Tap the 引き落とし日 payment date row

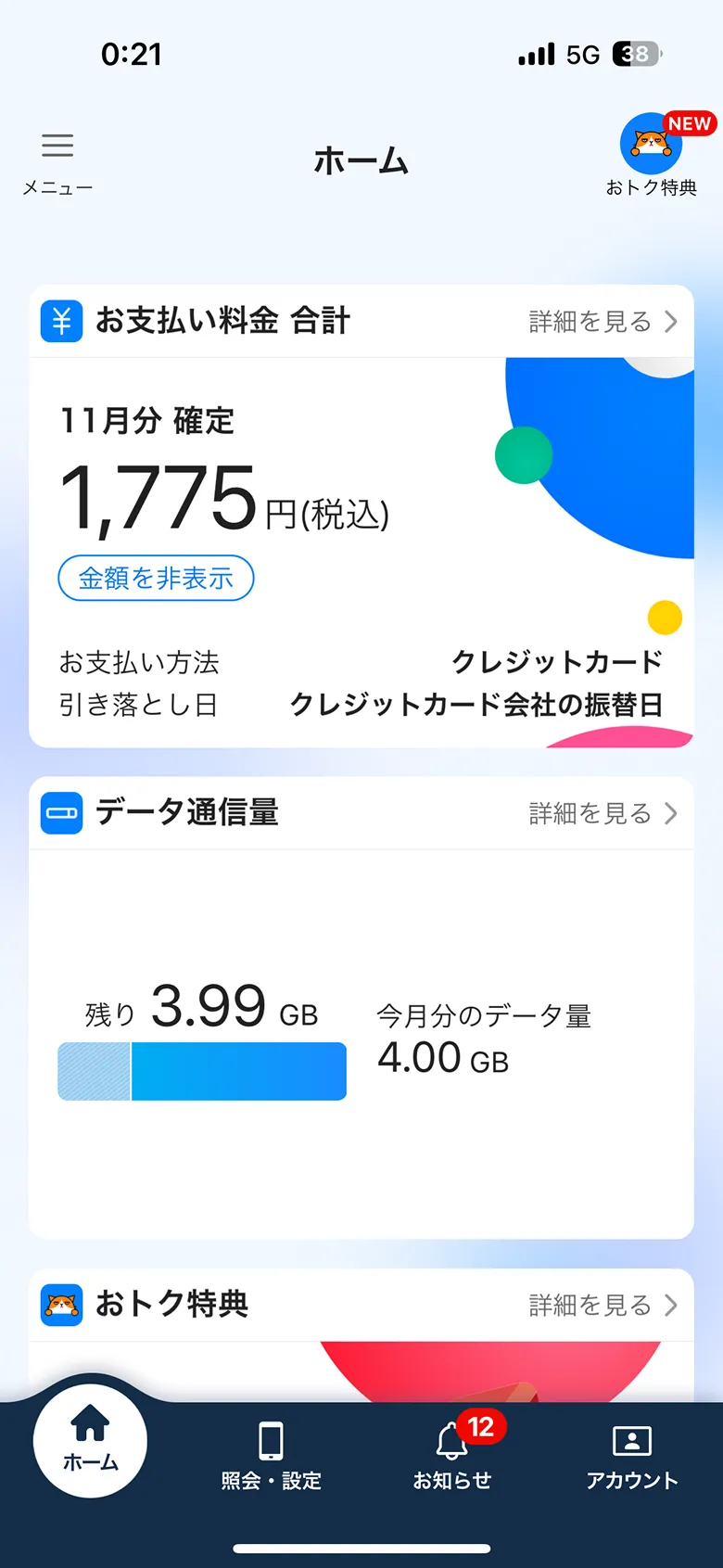click(361, 705)
